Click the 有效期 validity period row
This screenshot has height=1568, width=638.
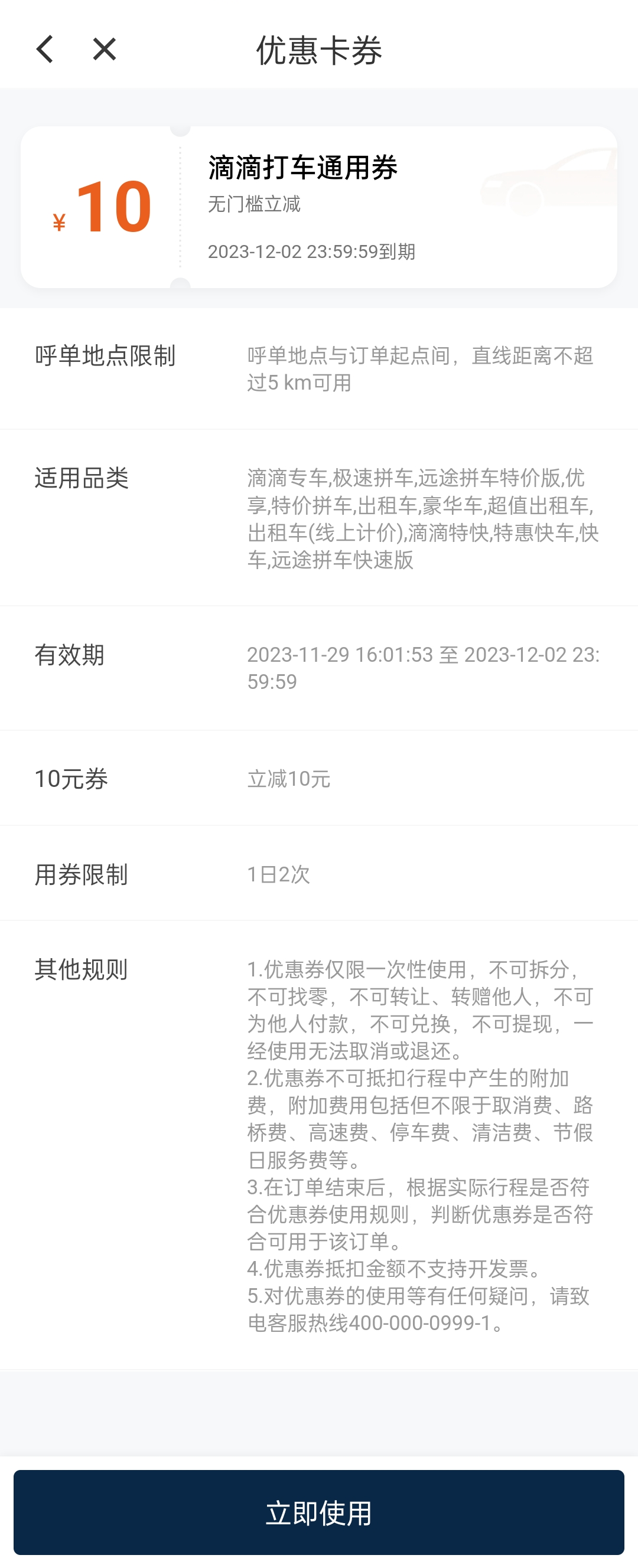(70, 656)
